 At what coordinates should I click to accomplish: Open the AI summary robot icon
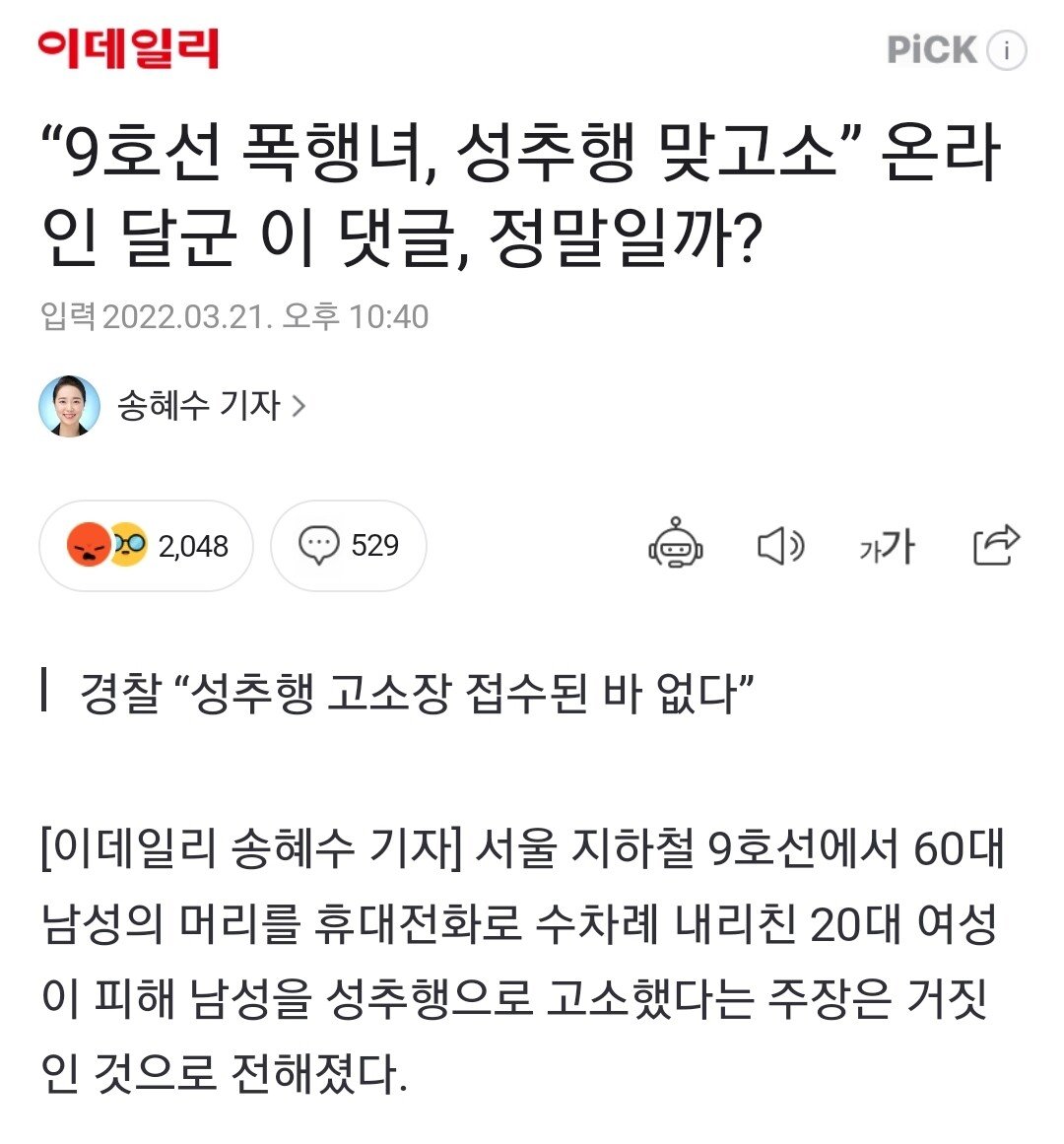click(x=676, y=544)
